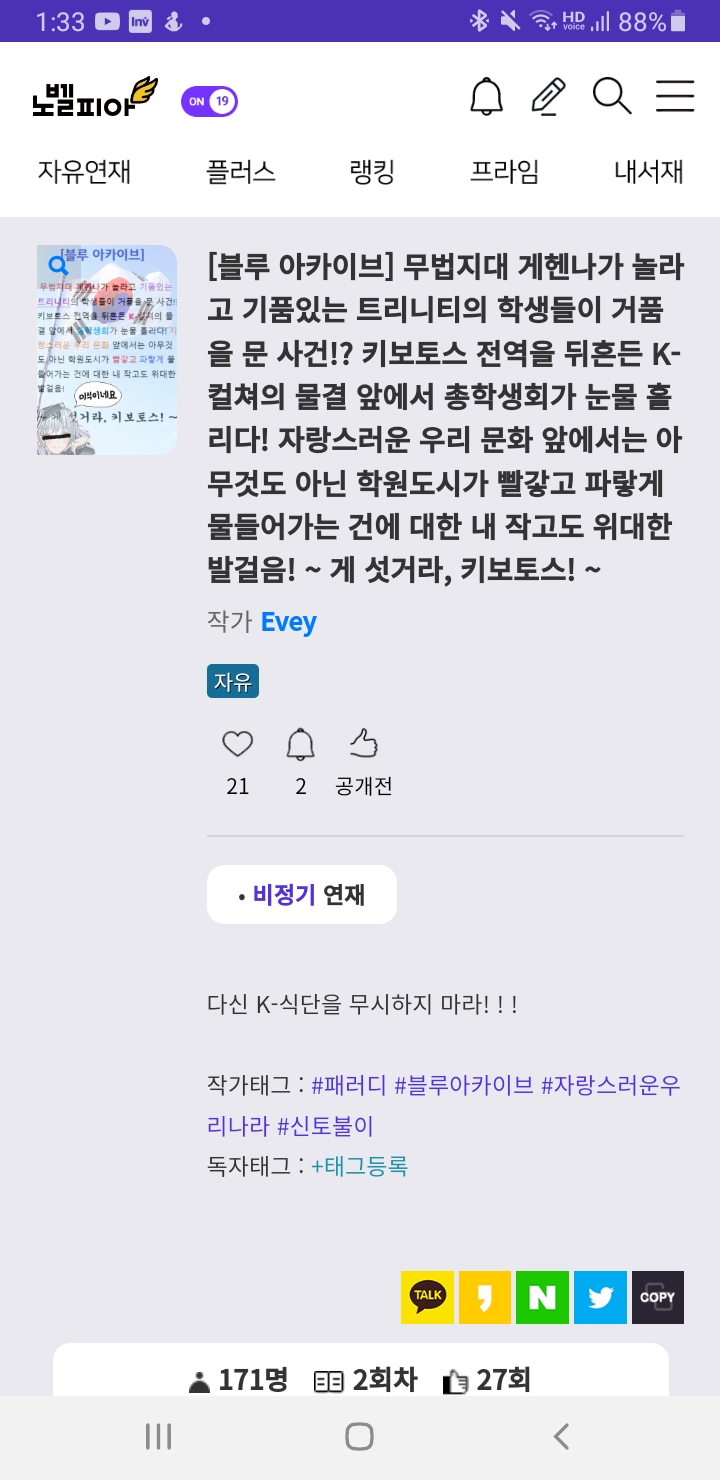This screenshot has height=1480, width=720.
Task: Open the search magnifier
Action: click(611, 97)
